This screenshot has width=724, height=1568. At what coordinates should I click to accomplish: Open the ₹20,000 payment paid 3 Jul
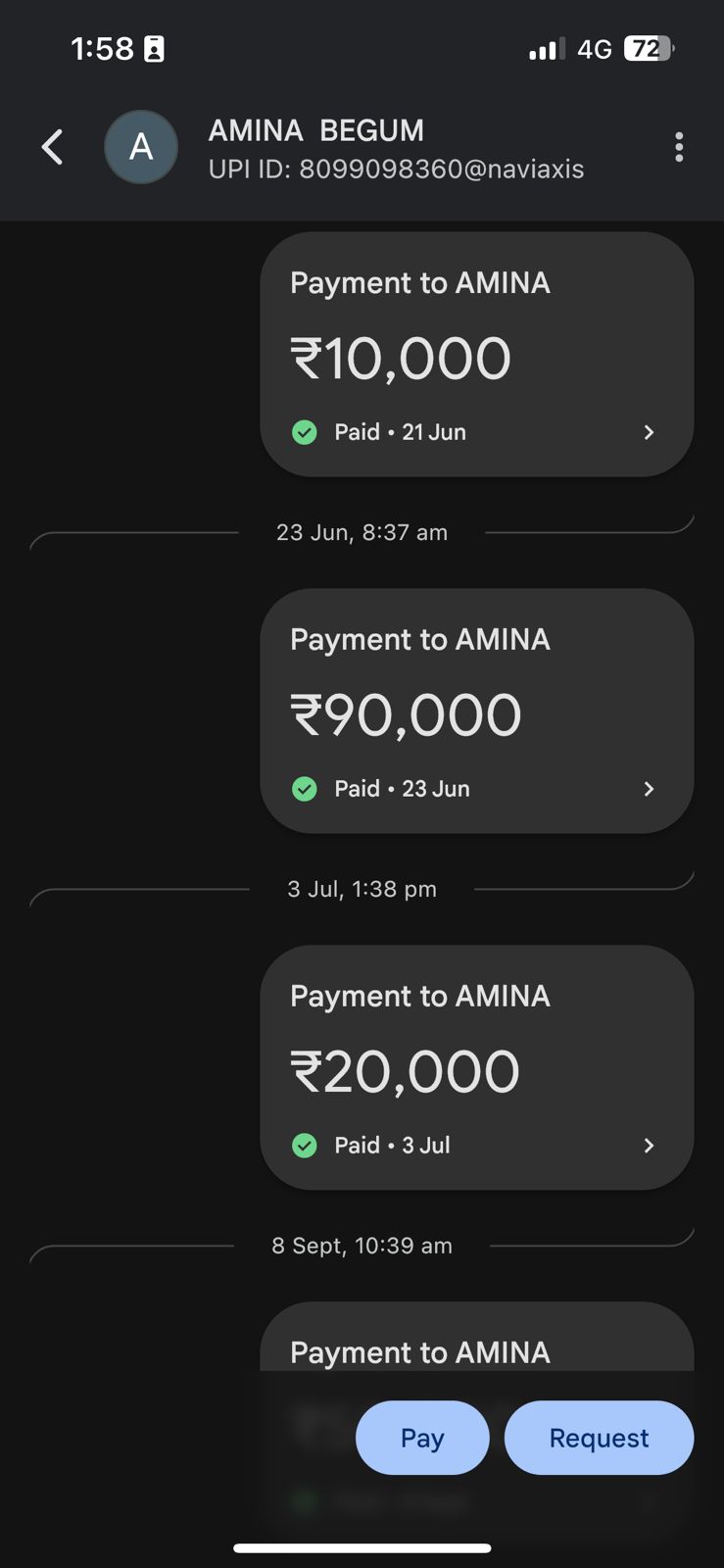[x=476, y=1068]
